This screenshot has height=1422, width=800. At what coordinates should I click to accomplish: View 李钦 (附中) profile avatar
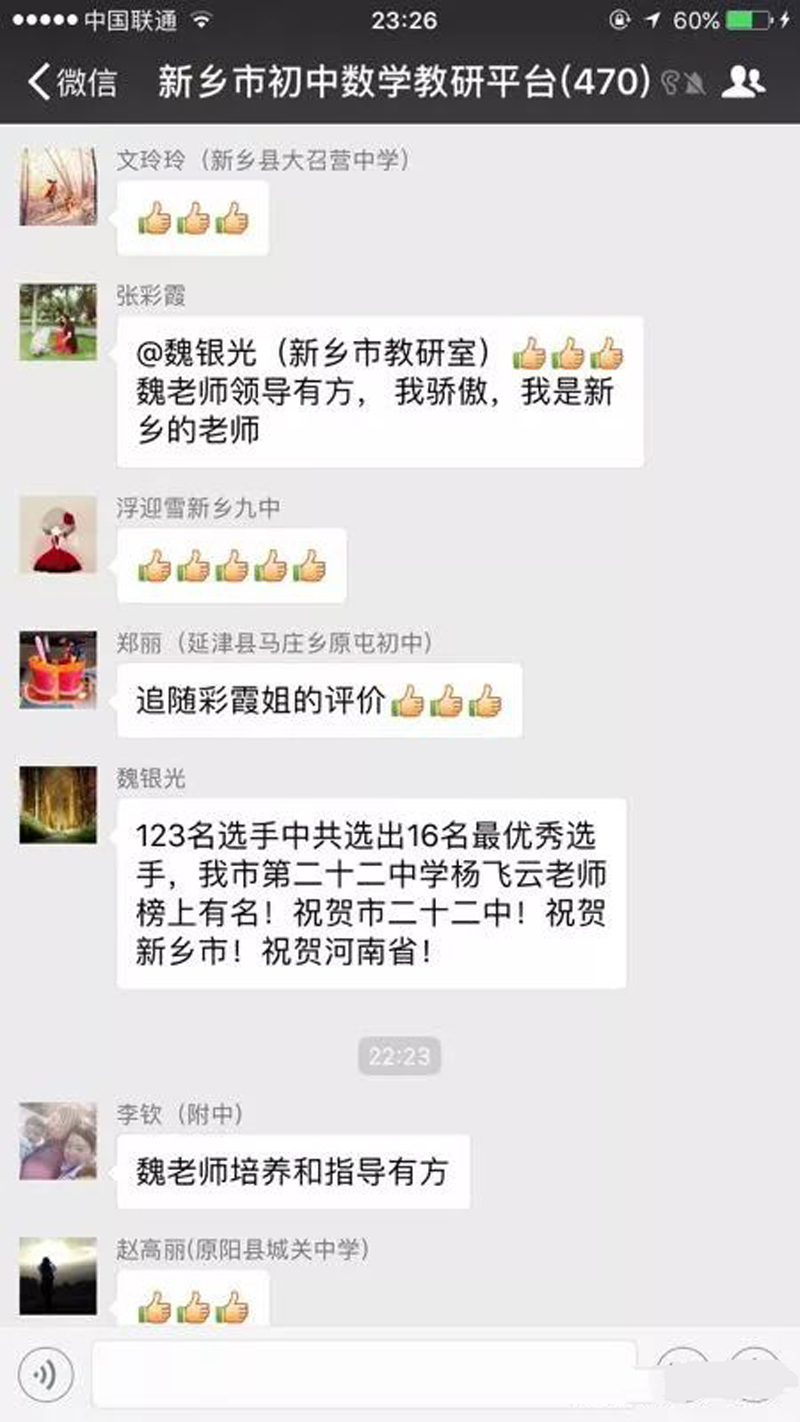point(58,1141)
